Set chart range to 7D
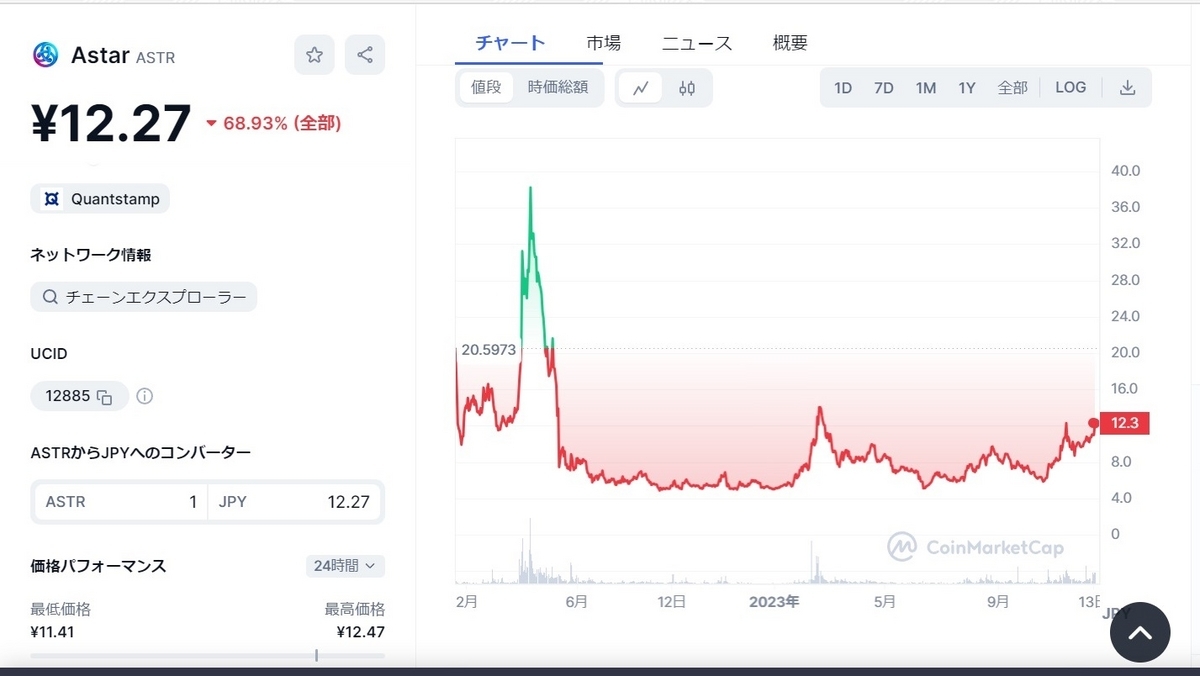This screenshot has height=676, width=1200. point(884,88)
